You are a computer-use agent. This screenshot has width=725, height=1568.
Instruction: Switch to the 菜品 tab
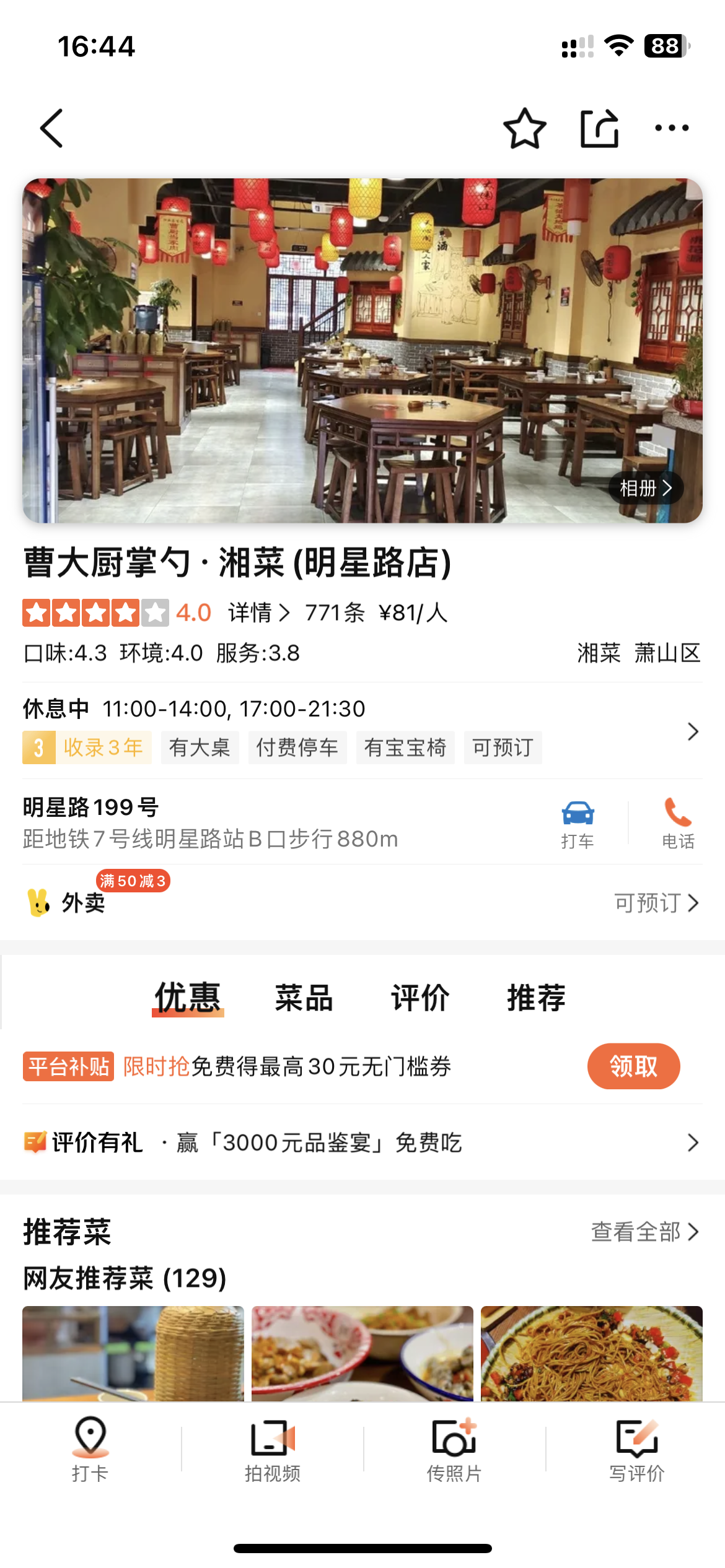[x=304, y=998]
